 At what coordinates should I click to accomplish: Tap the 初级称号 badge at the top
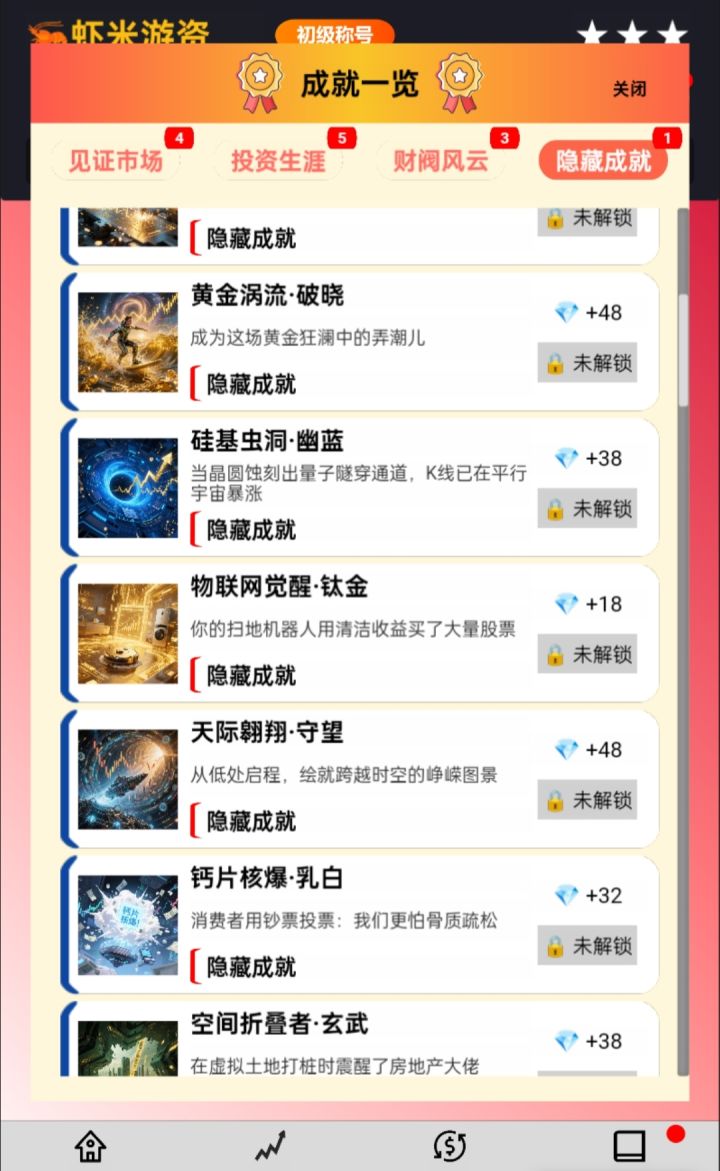coord(335,34)
